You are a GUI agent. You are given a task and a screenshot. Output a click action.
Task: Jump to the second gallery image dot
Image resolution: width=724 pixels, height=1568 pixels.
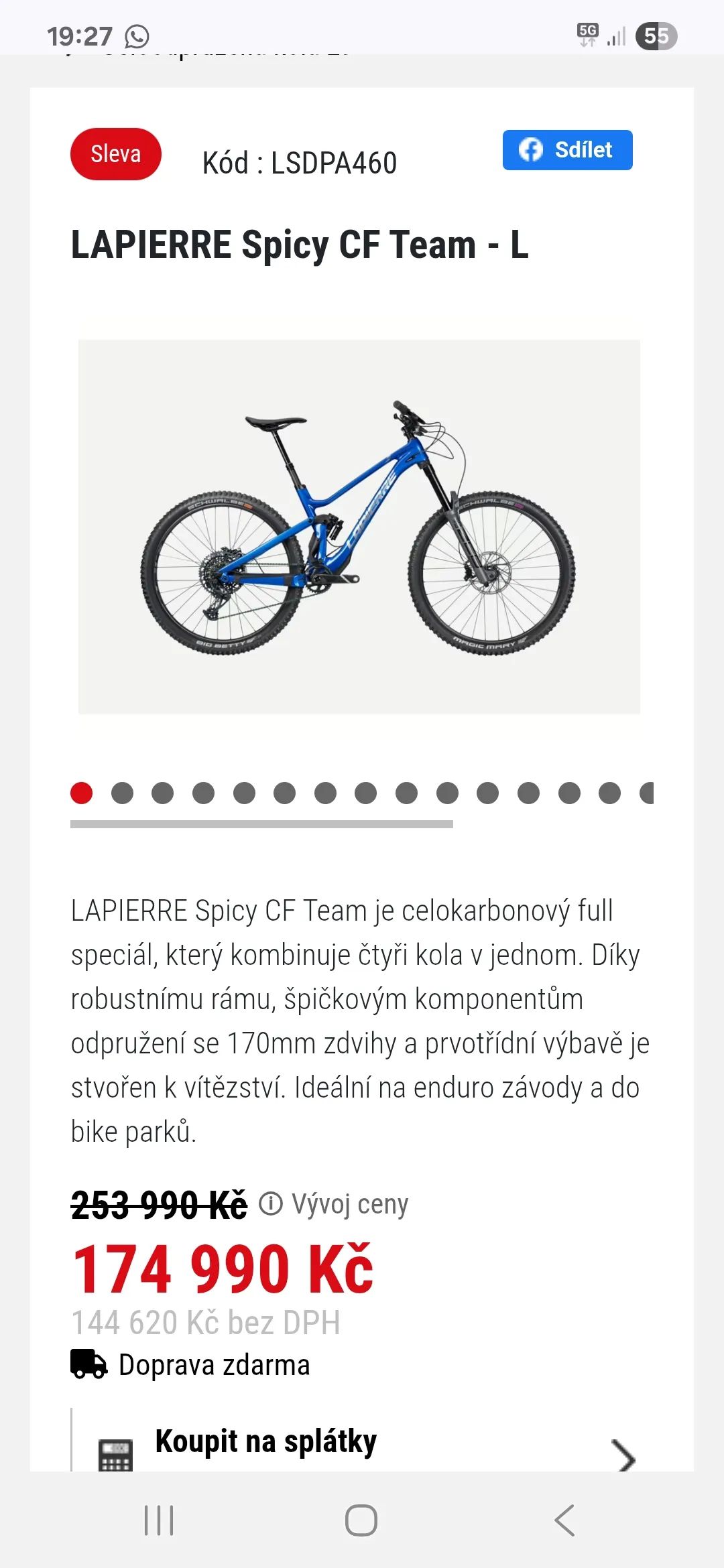(x=122, y=793)
